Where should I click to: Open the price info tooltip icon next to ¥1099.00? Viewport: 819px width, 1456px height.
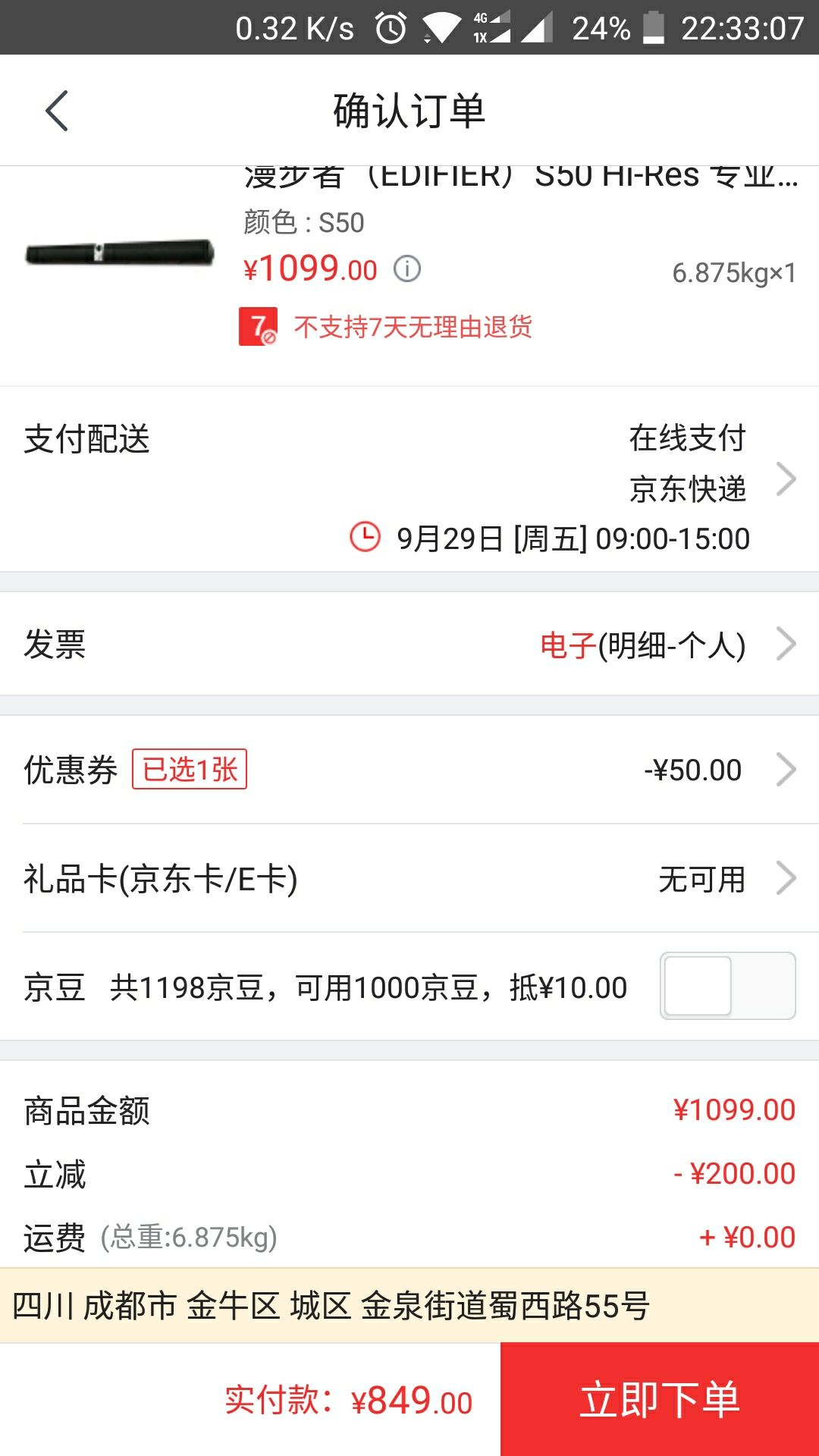point(406,269)
